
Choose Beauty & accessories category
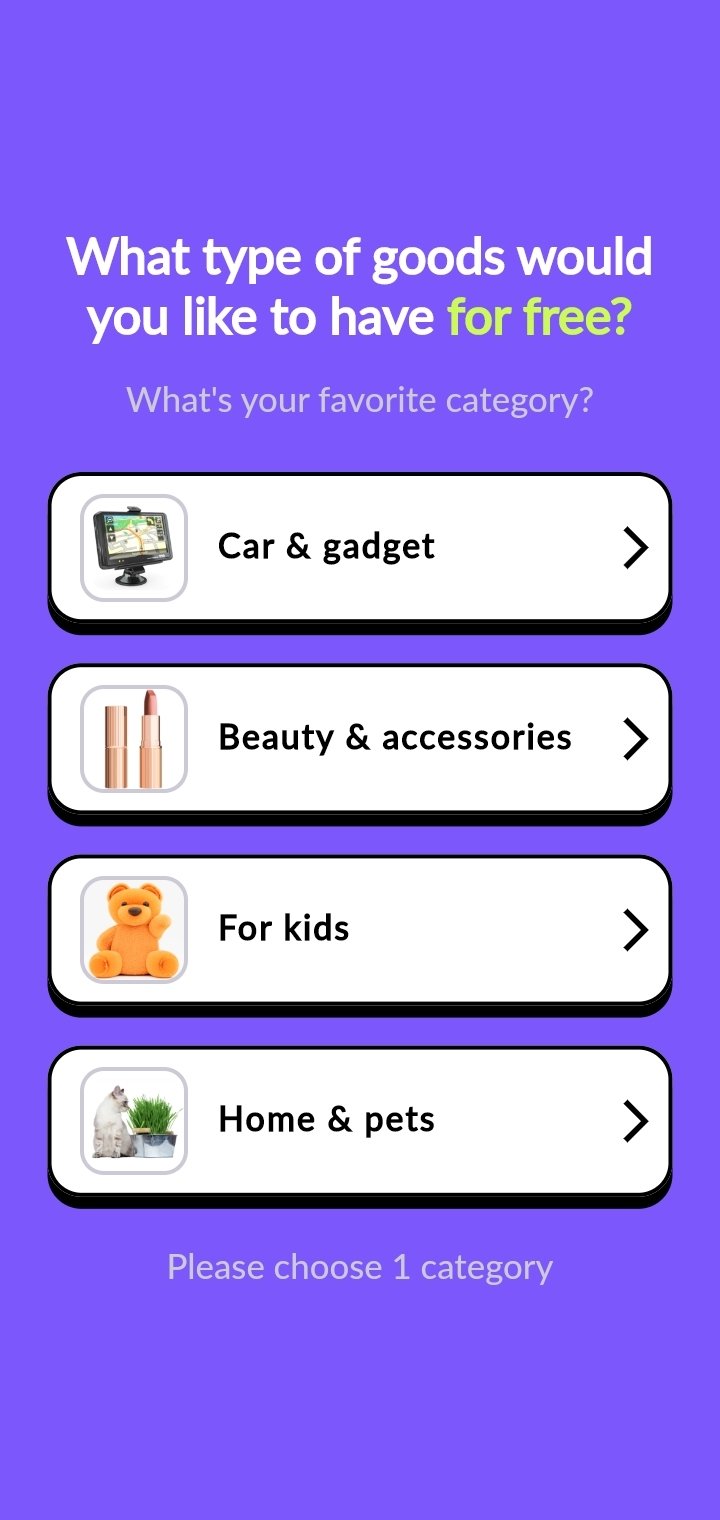point(360,738)
